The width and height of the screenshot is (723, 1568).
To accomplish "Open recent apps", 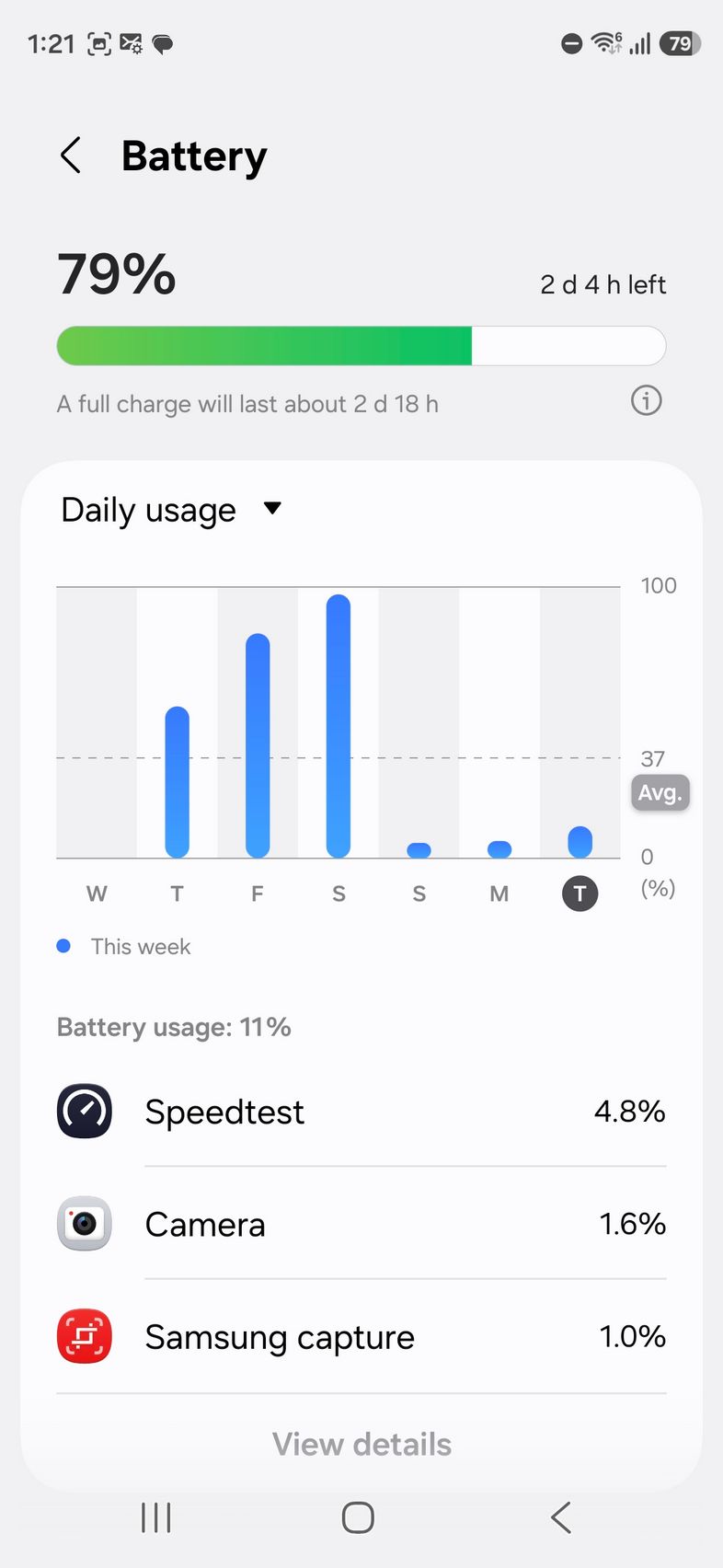I will point(156,1517).
